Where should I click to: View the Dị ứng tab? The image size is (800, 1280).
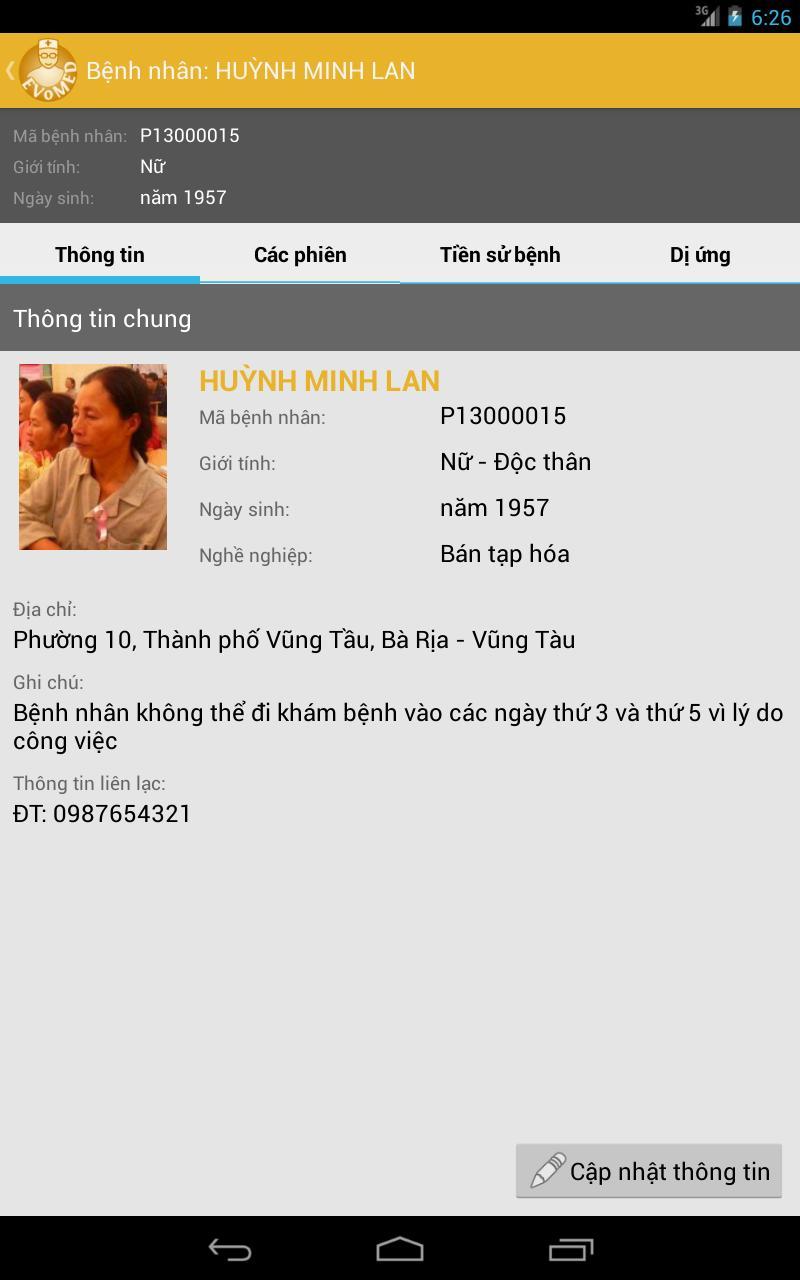(x=700, y=255)
